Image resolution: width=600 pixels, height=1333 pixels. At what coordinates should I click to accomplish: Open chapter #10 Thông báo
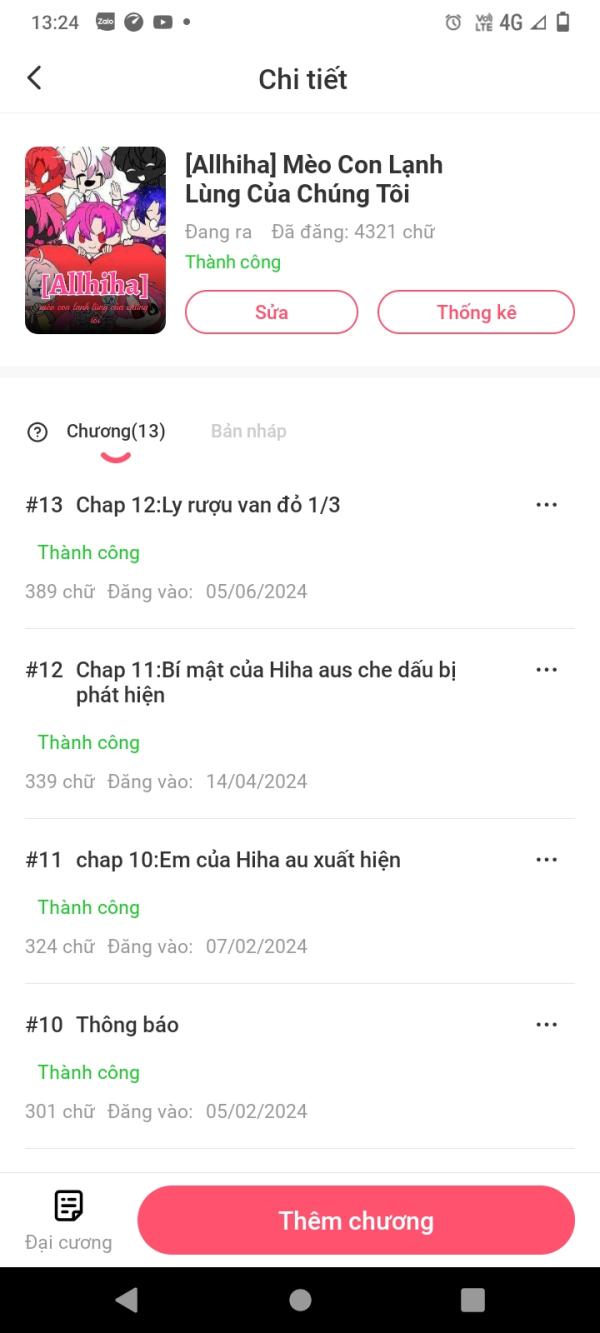[127, 1025]
